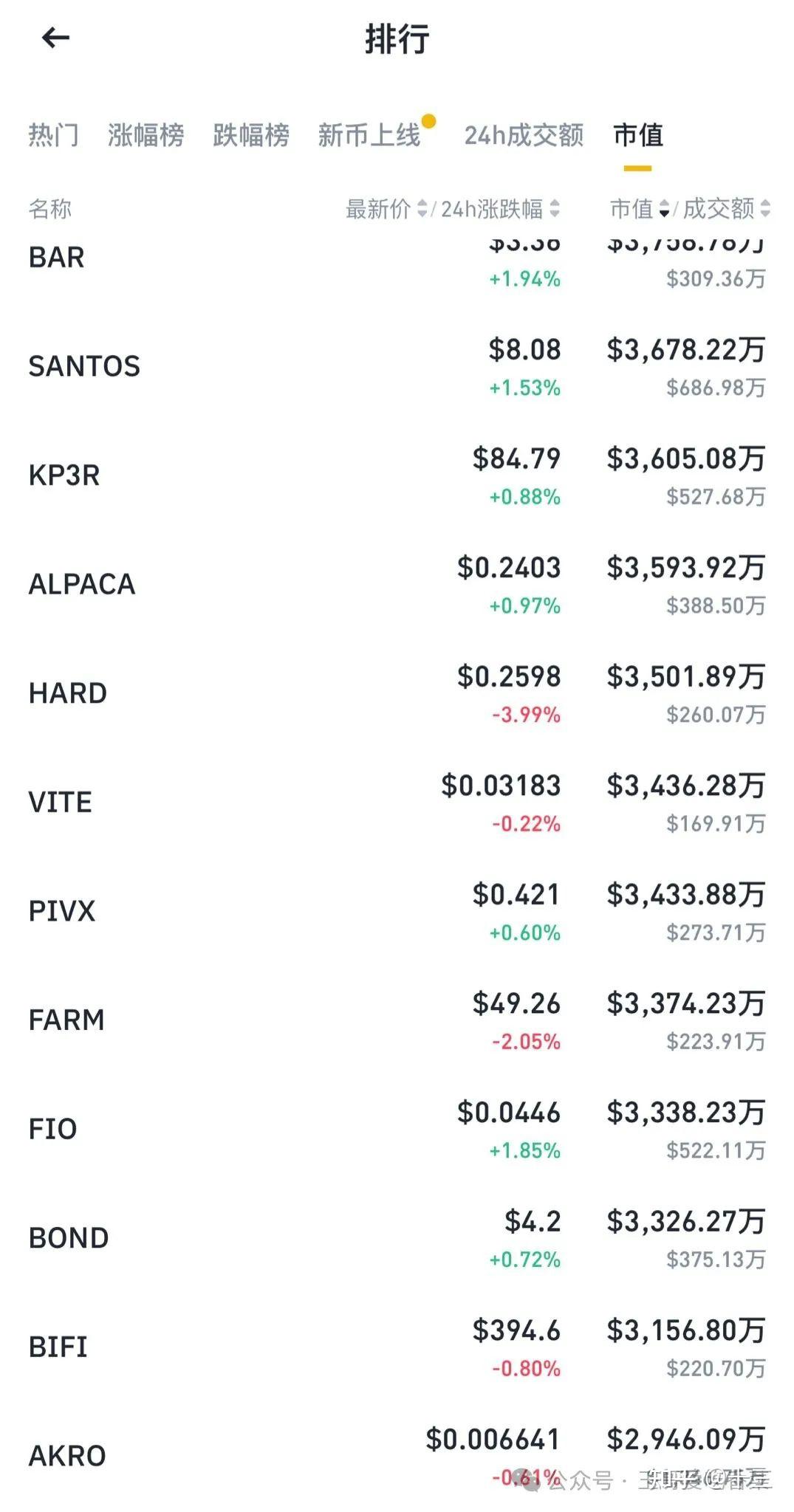Open the 跌幅榜 tab
Viewport: 794px width, 1512px height.
pyautogui.click(x=251, y=135)
